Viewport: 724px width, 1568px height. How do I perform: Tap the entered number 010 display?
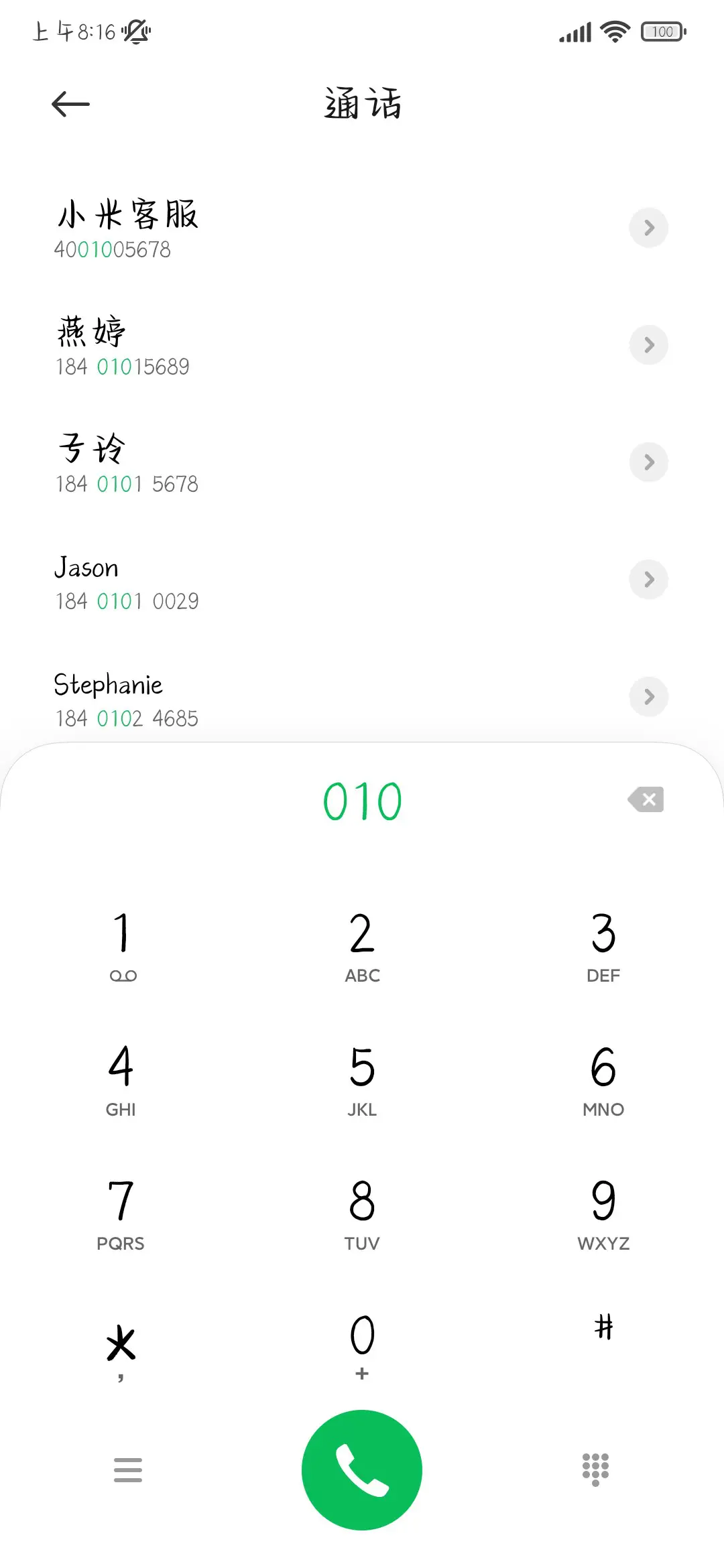(362, 799)
